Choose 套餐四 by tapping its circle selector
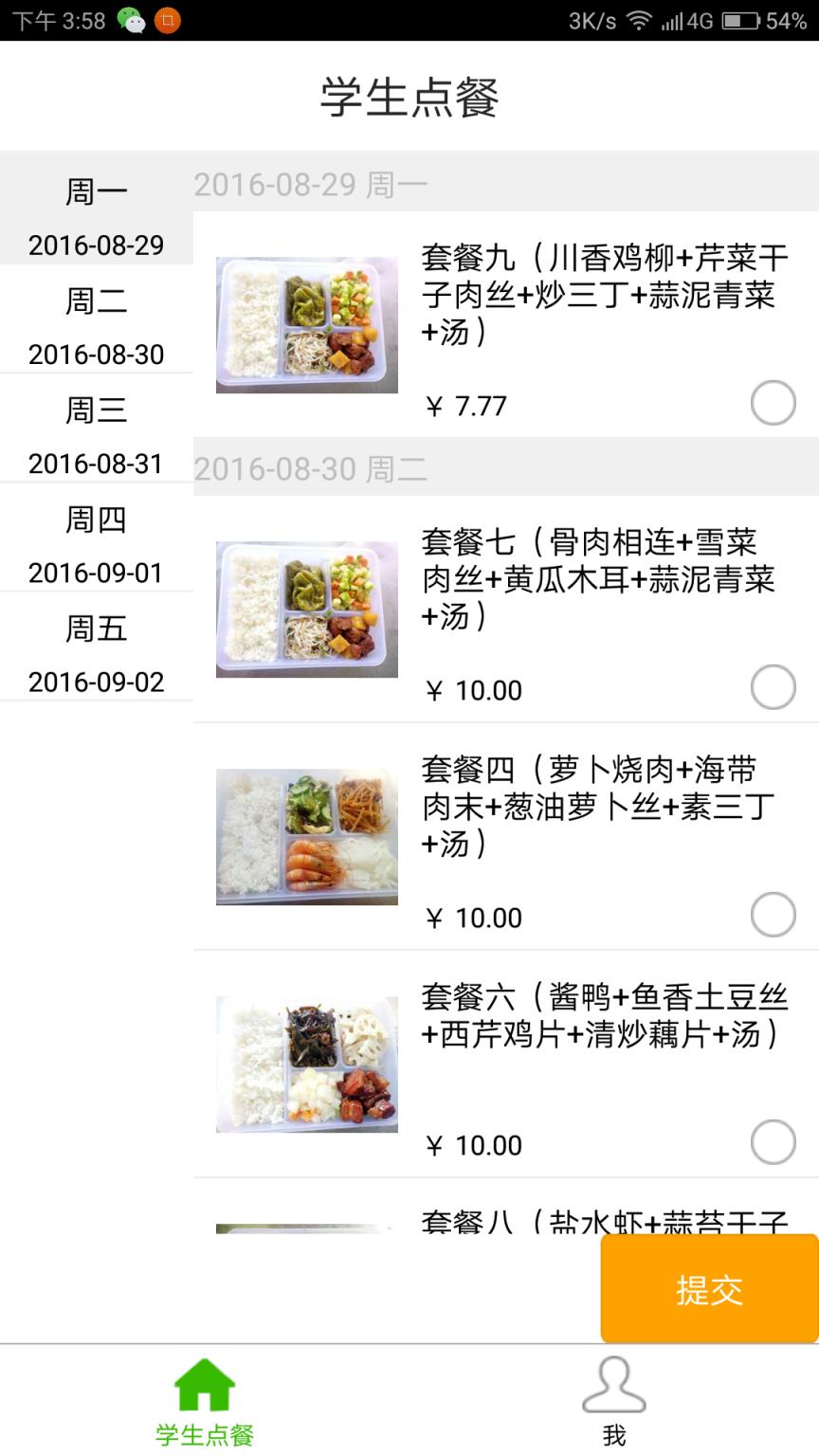 point(773,915)
